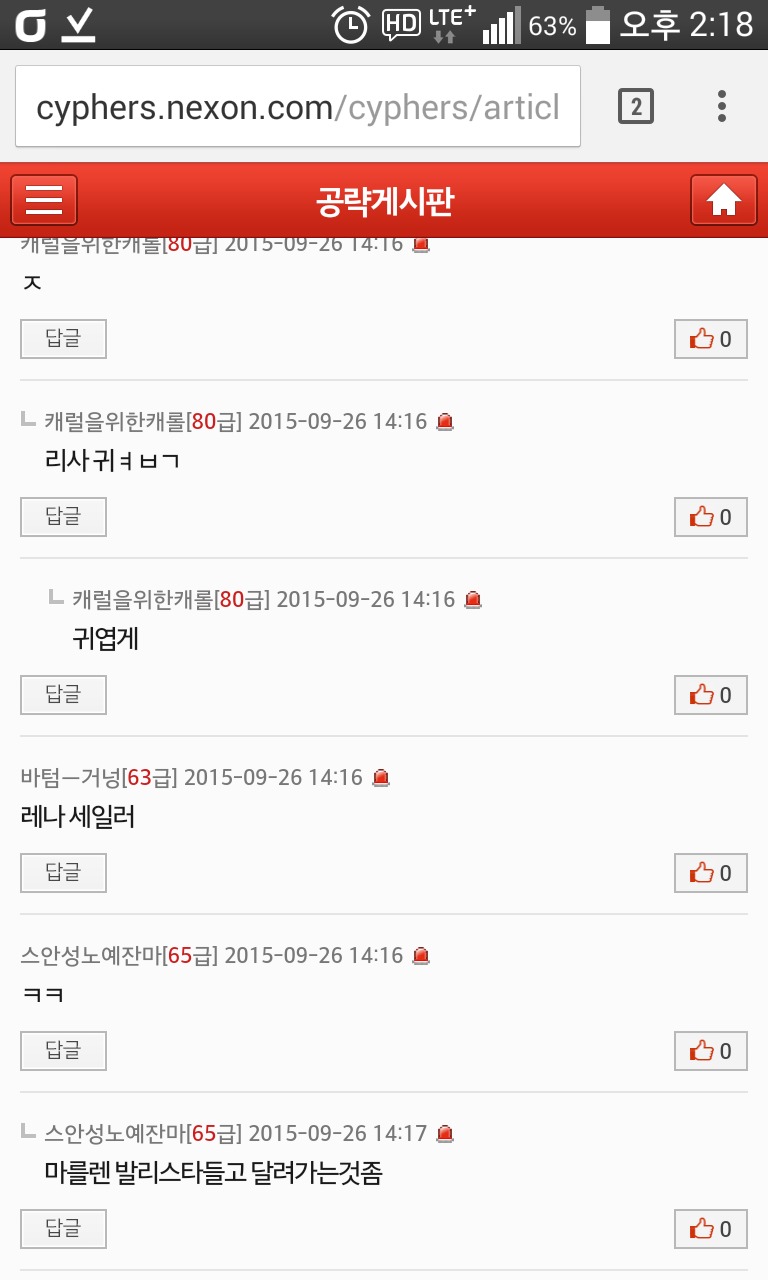Reply to the '리사 귀ㅕㅂㄱ' comment
The width and height of the screenshot is (768, 1280).
pos(63,517)
